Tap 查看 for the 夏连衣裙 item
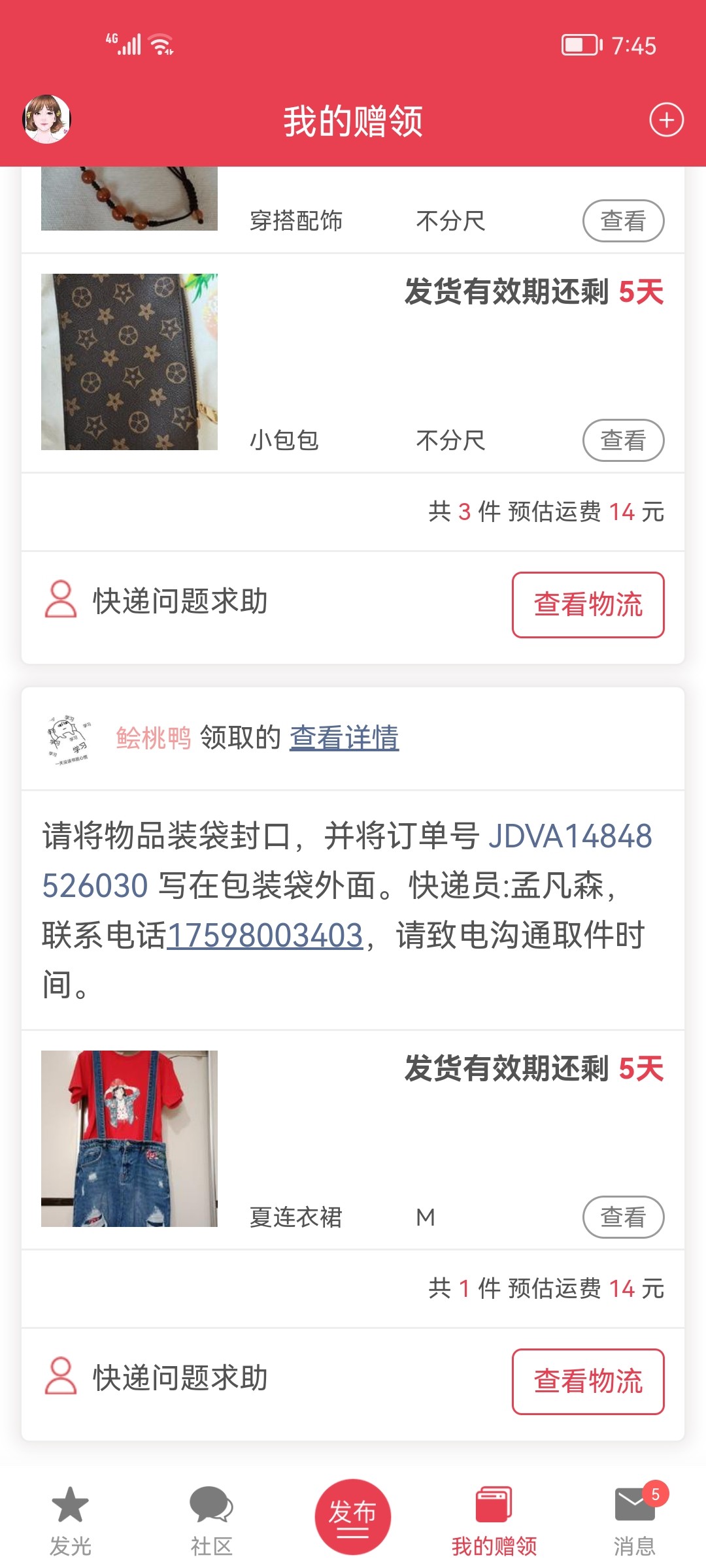 point(623,1217)
